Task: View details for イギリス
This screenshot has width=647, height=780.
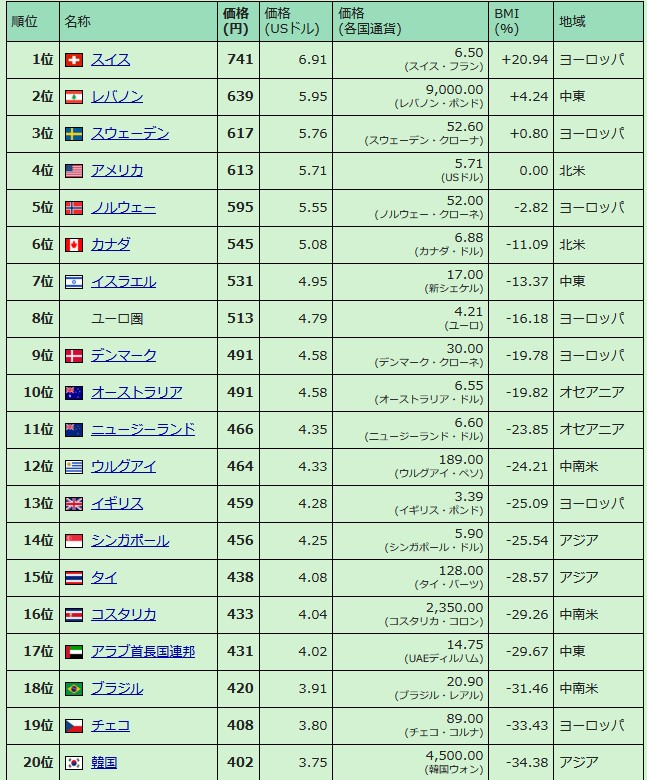Action: (x=116, y=504)
